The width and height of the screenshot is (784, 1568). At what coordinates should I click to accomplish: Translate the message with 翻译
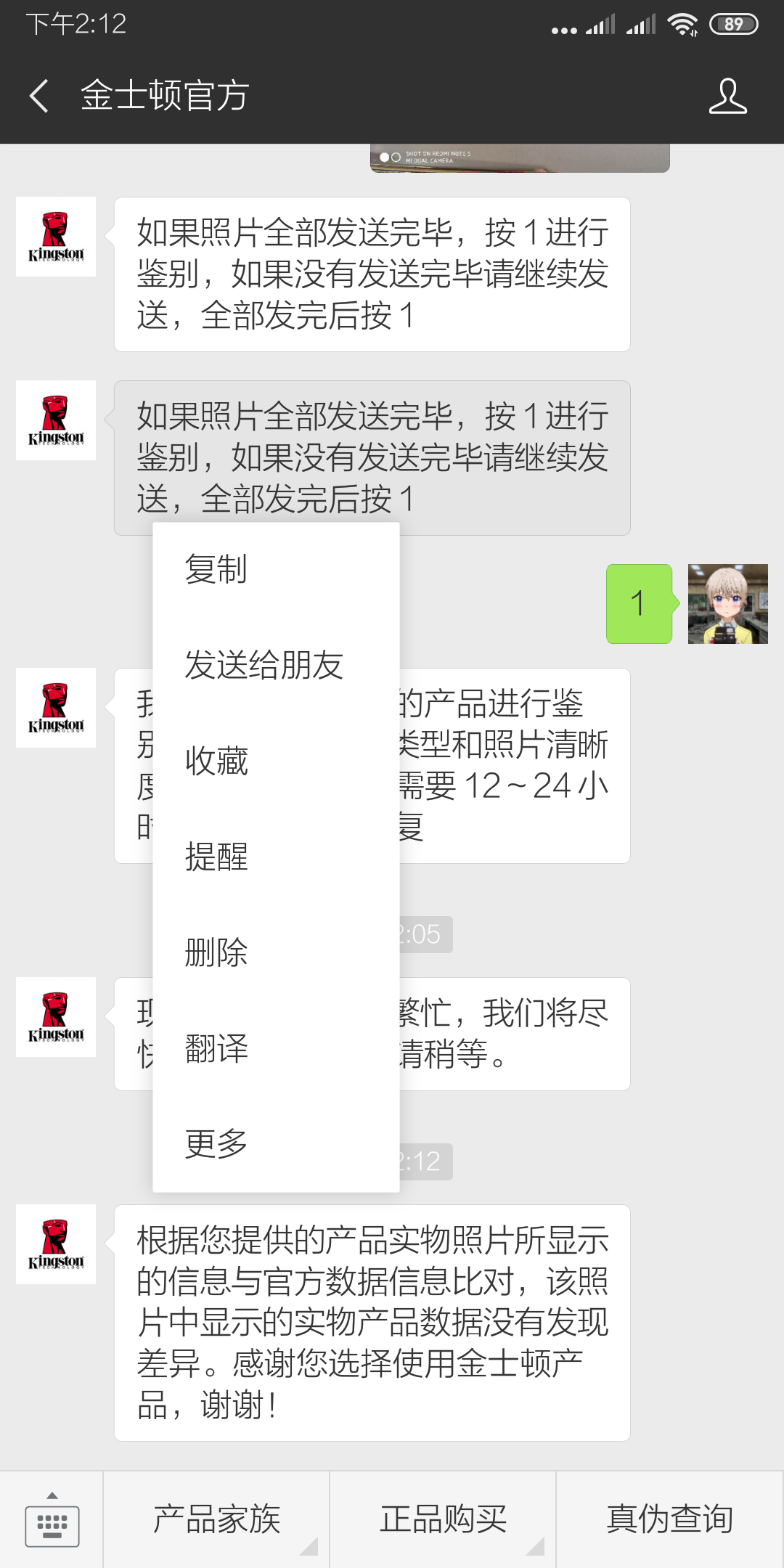point(216,1048)
